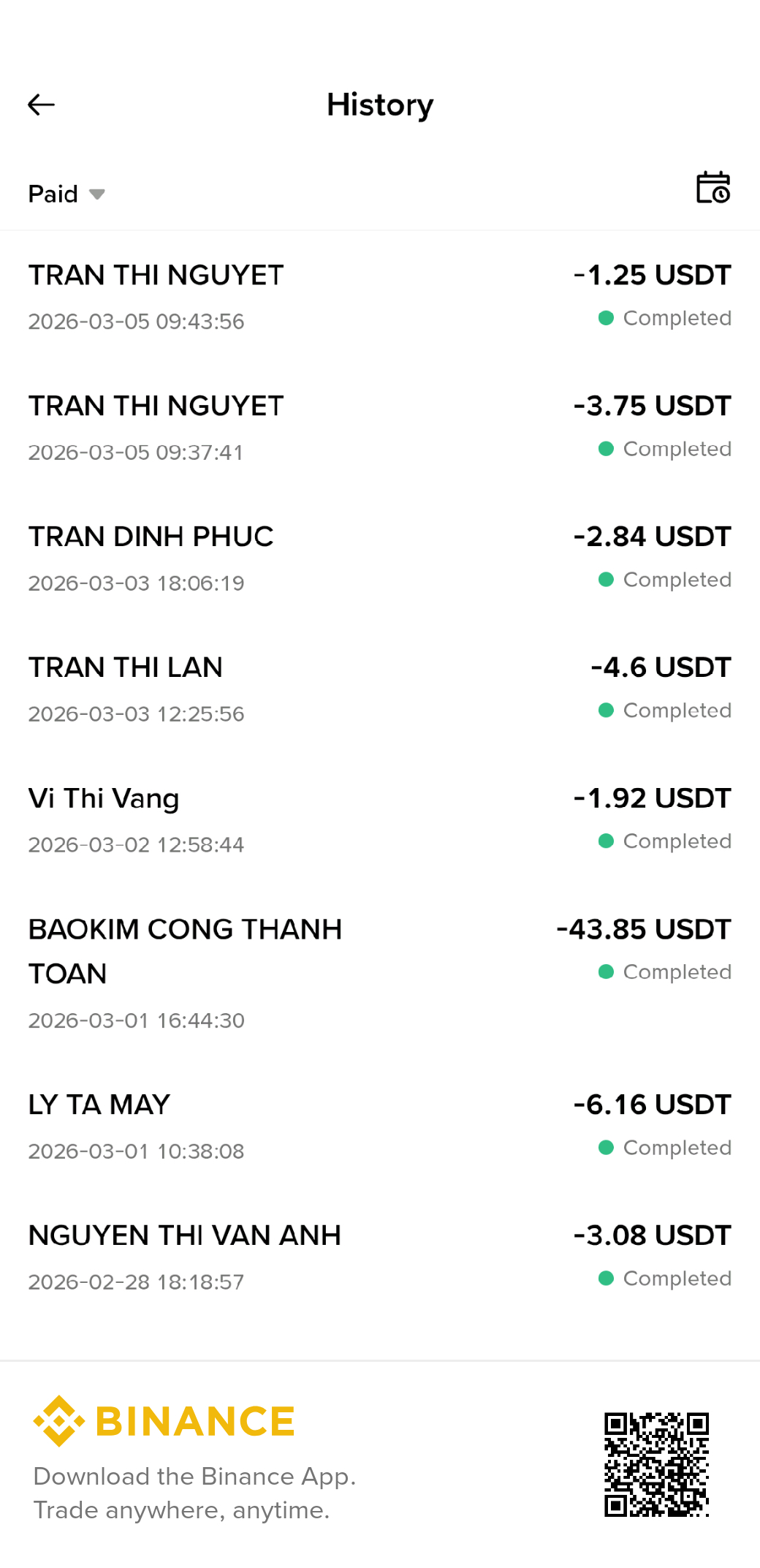Viewport: 760px width, 1568px height.
Task: View the LY TA MAY transaction
Action: pos(379,1126)
